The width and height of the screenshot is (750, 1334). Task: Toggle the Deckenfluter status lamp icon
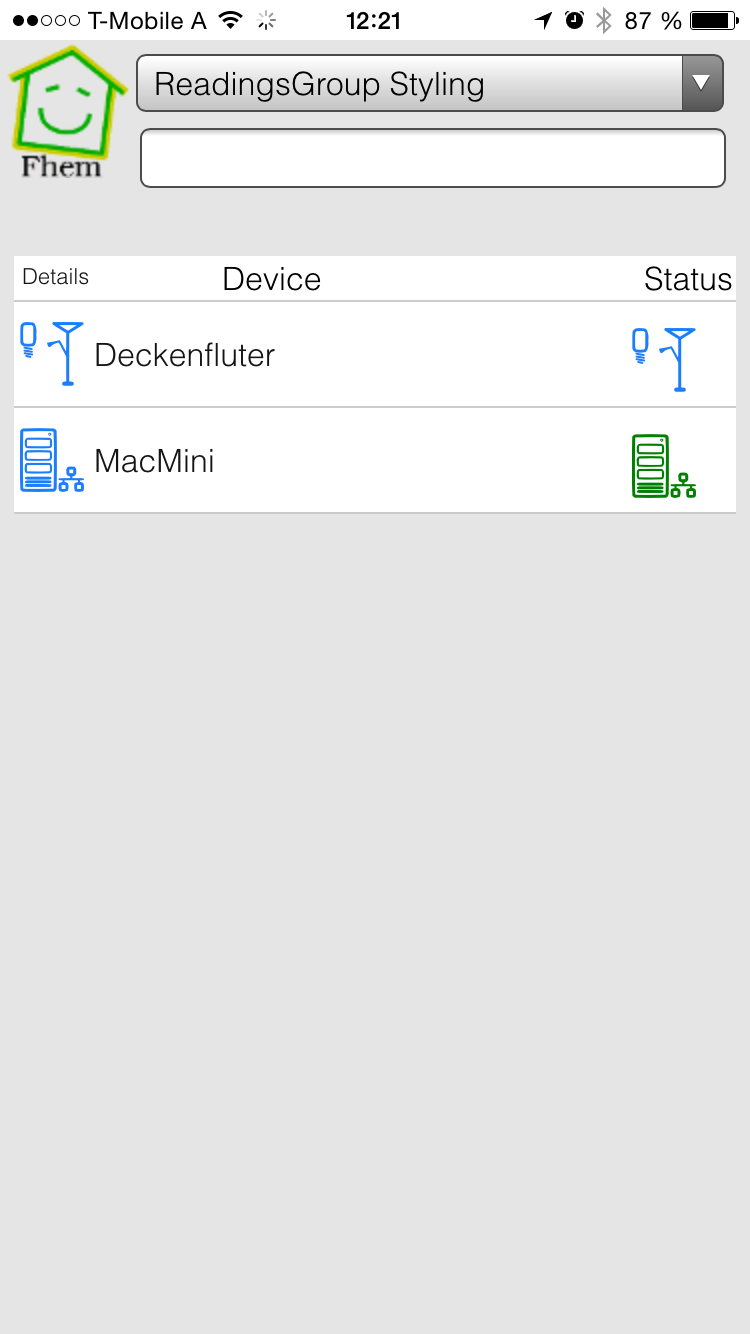664,358
